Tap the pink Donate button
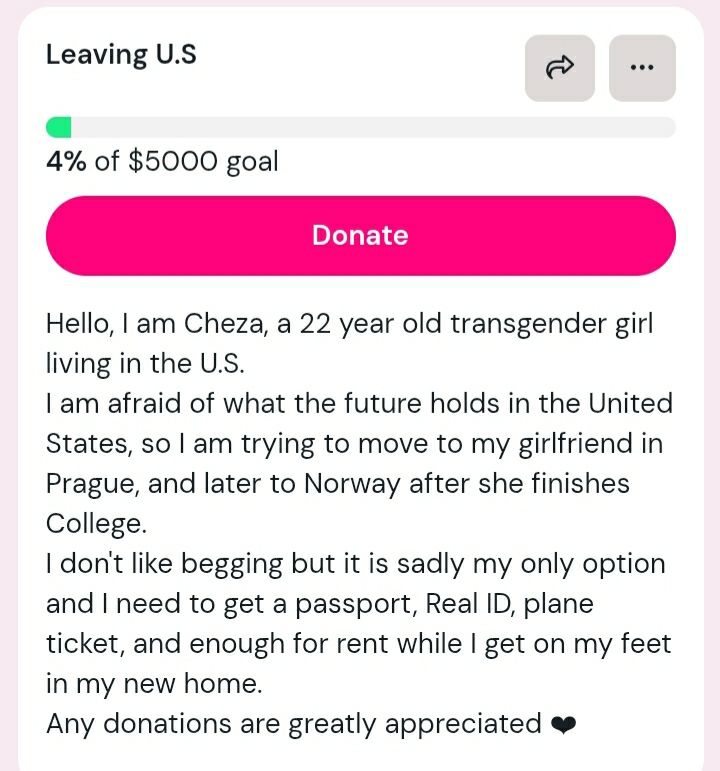Viewport: 720px width, 771px height. (360, 236)
